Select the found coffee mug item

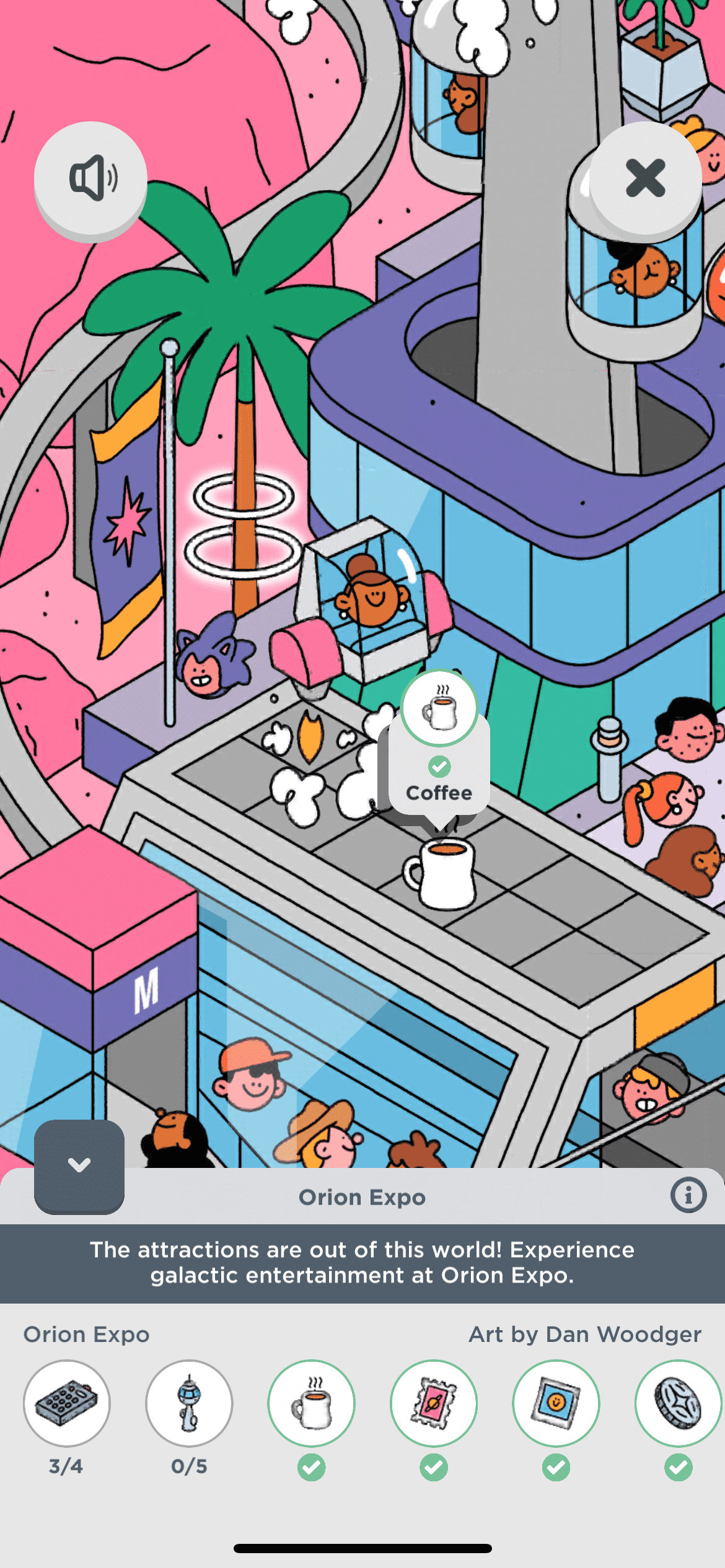pyautogui.click(x=311, y=1403)
